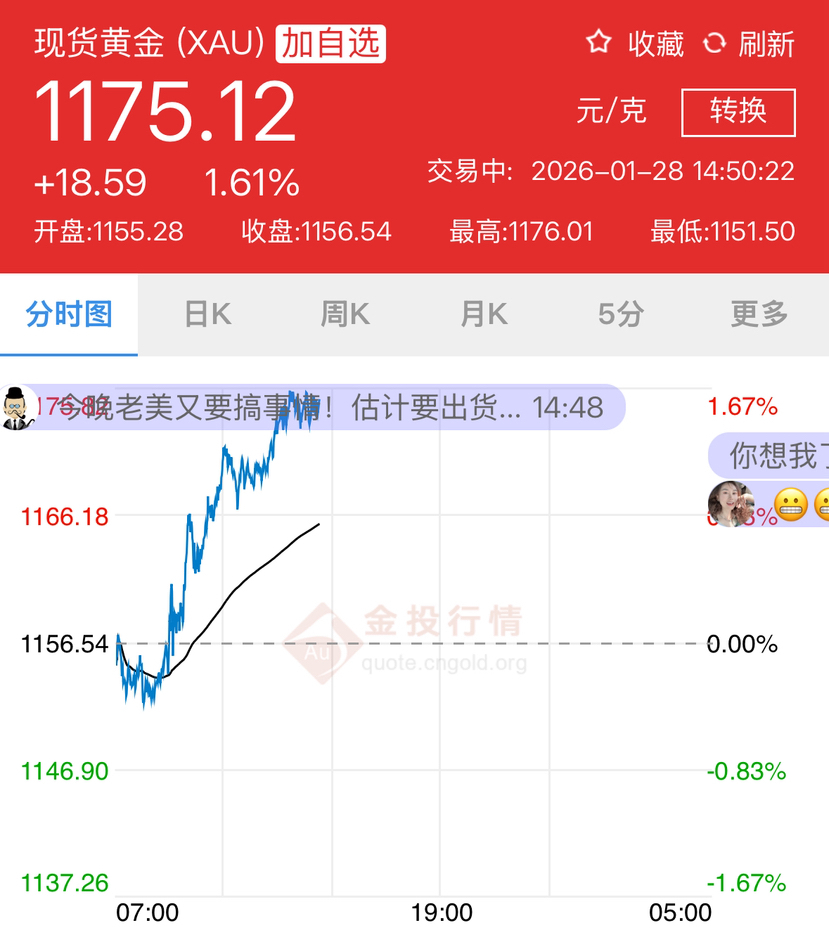The width and height of the screenshot is (829, 949).
Task: Open 更多 chart period options
Action: coord(759,314)
